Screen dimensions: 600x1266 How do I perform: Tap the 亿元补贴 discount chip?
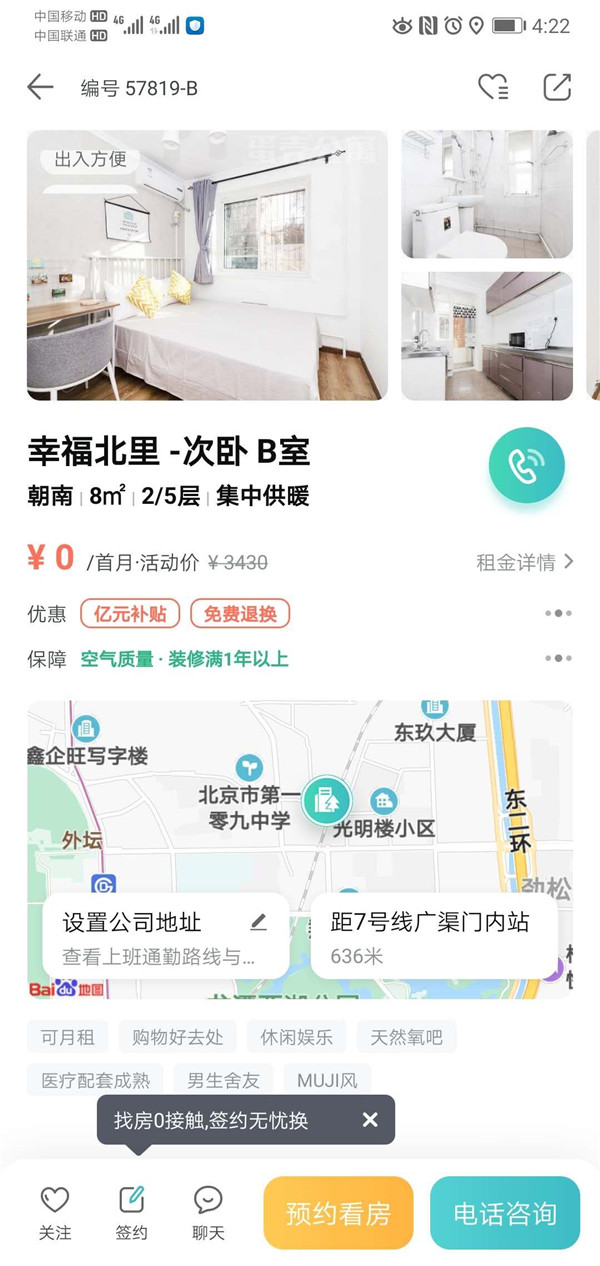tap(130, 614)
